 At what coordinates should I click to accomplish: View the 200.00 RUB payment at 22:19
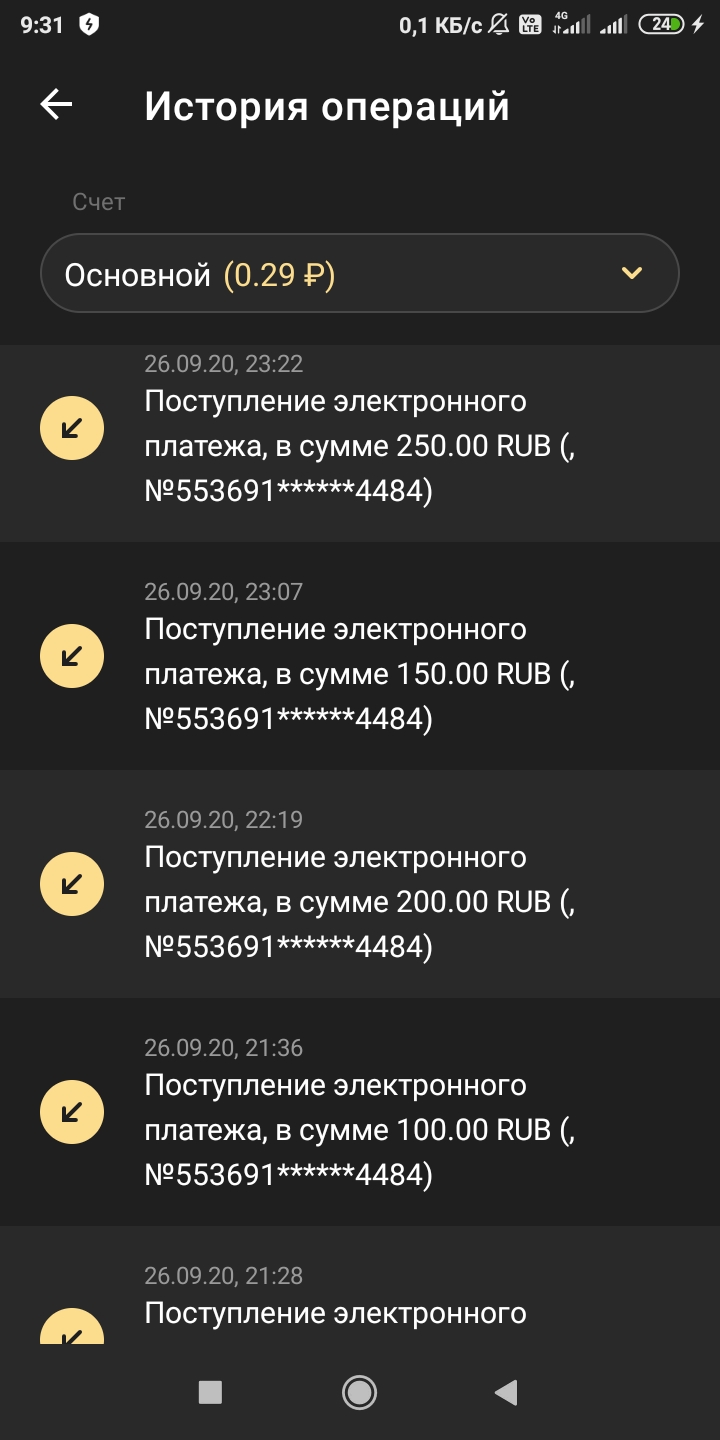(x=360, y=884)
